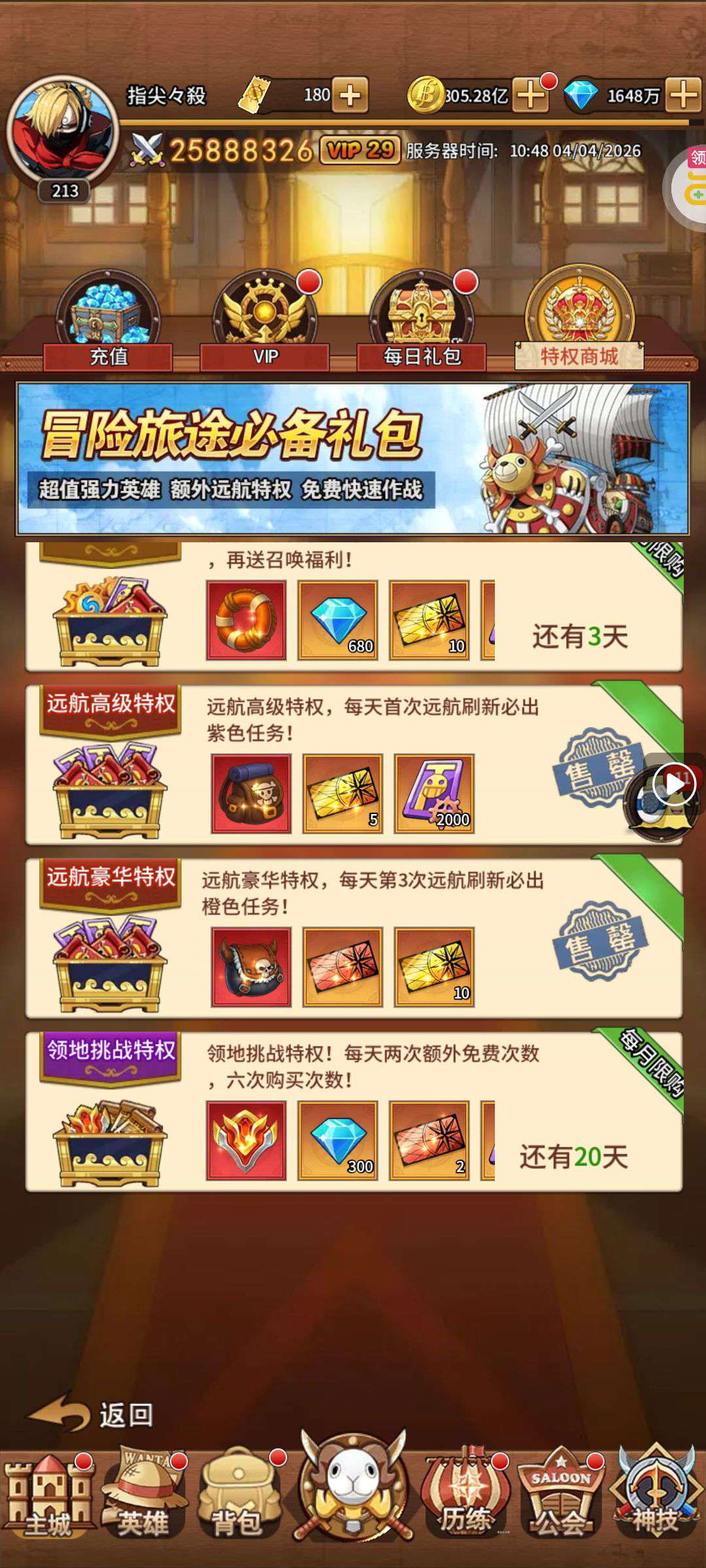Open the 历练 training section
The height and width of the screenshot is (1568, 706).
click(465, 1496)
